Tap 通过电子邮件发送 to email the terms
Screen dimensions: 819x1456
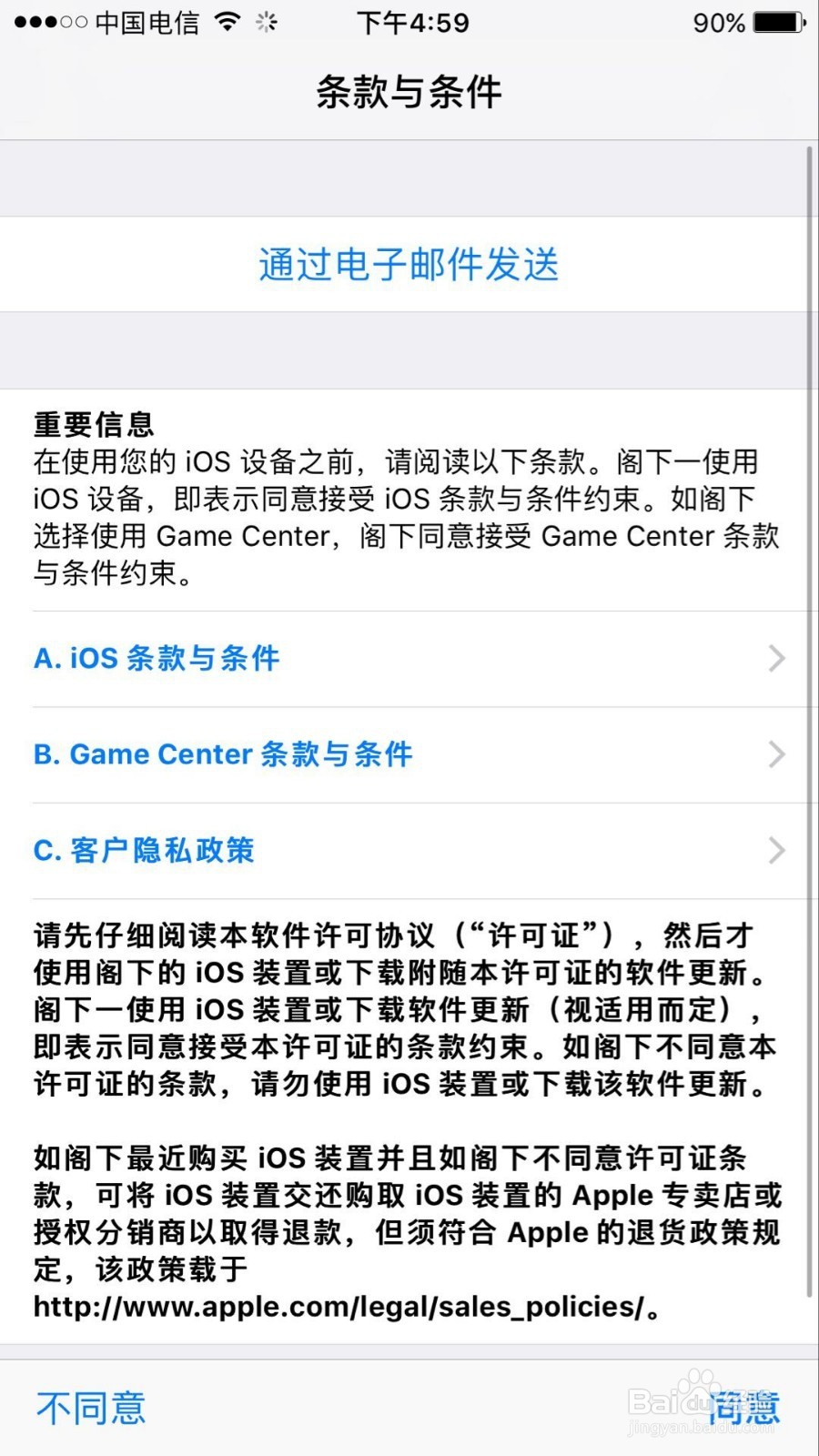[x=409, y=265]
